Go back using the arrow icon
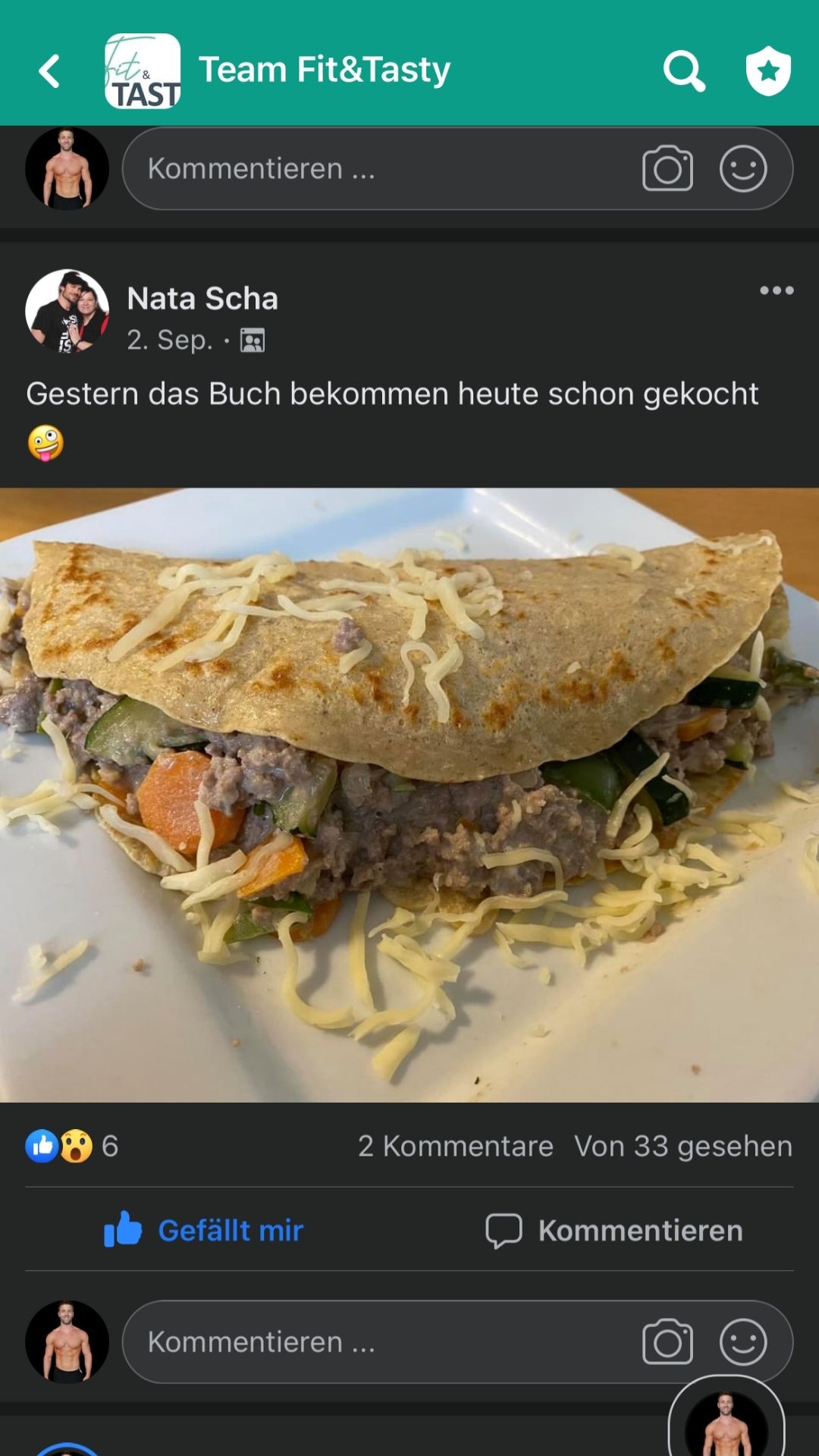The width and height of the screenshot is (819, 1456). (x=50, y=71)
